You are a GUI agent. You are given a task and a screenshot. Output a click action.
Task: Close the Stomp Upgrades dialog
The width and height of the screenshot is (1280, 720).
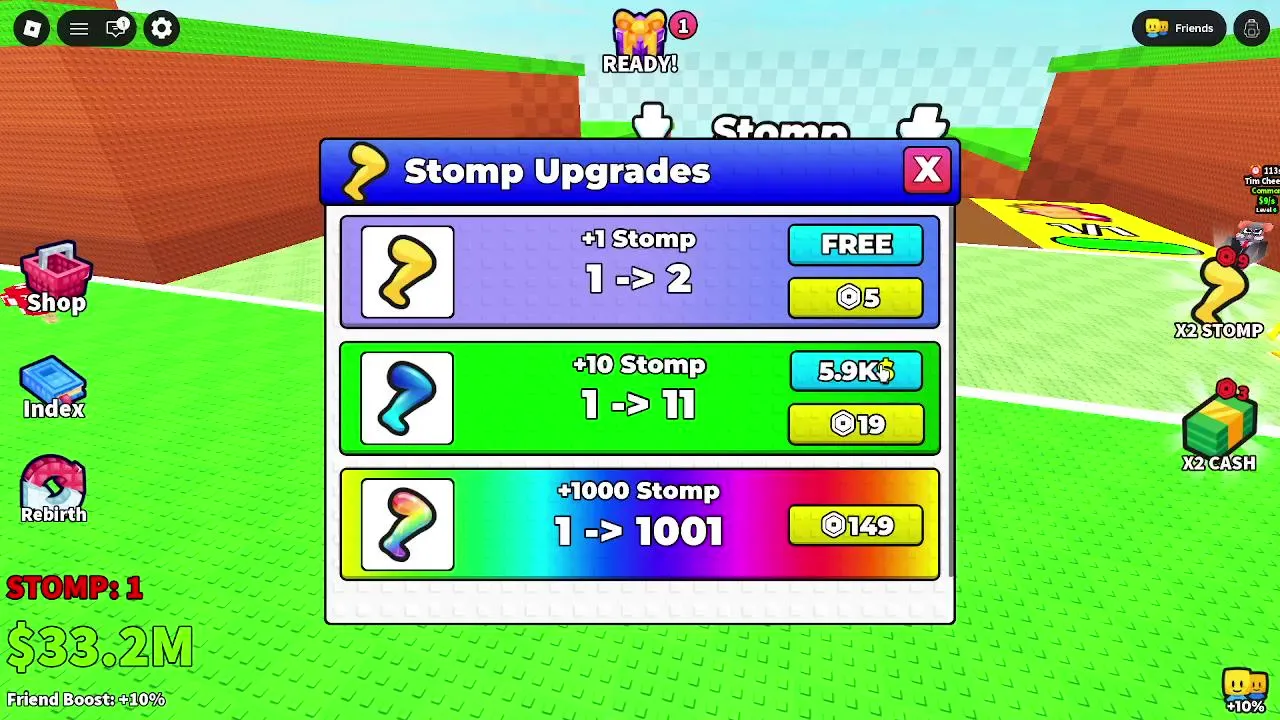[x=927, y=171]
